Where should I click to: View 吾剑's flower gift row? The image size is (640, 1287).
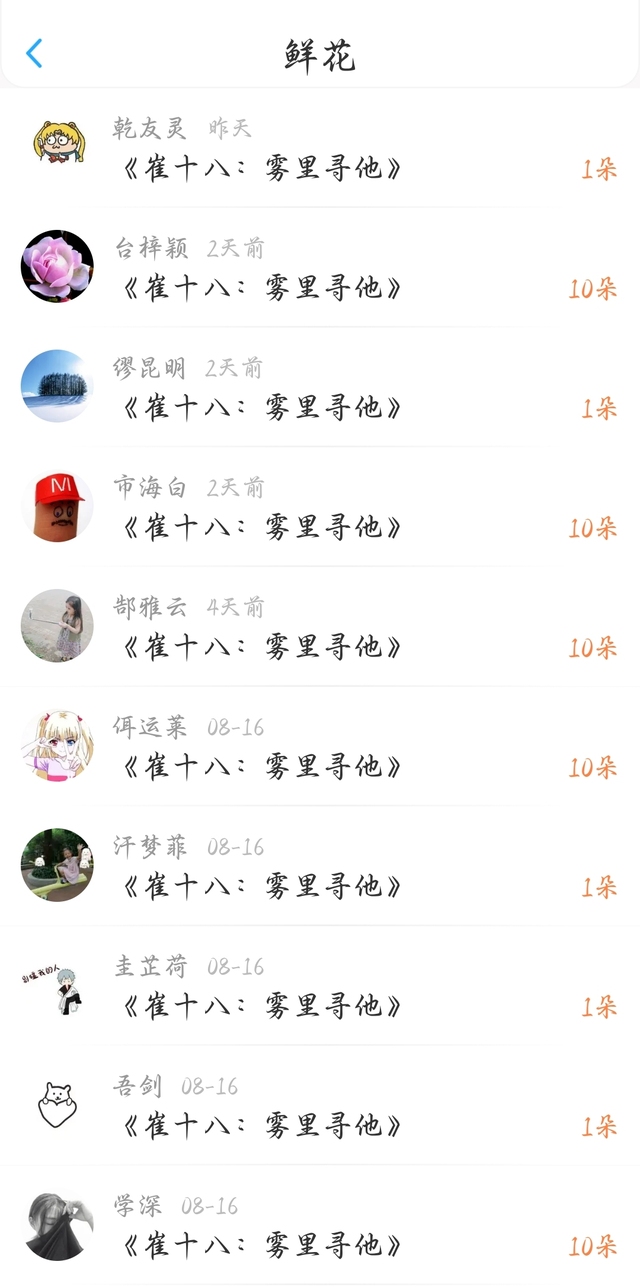click(x=320, y=1106)
